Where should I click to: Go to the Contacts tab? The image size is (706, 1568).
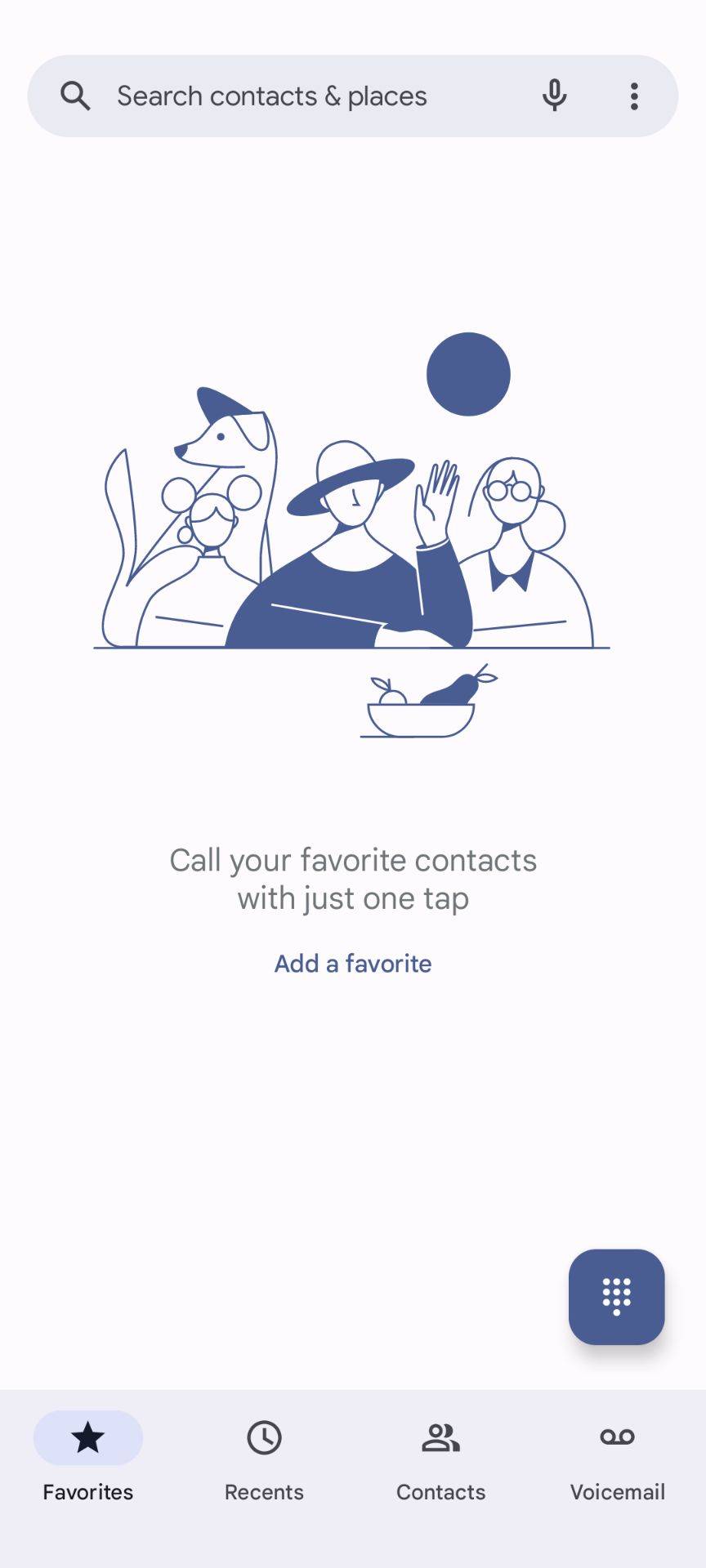coord(440,1459)
